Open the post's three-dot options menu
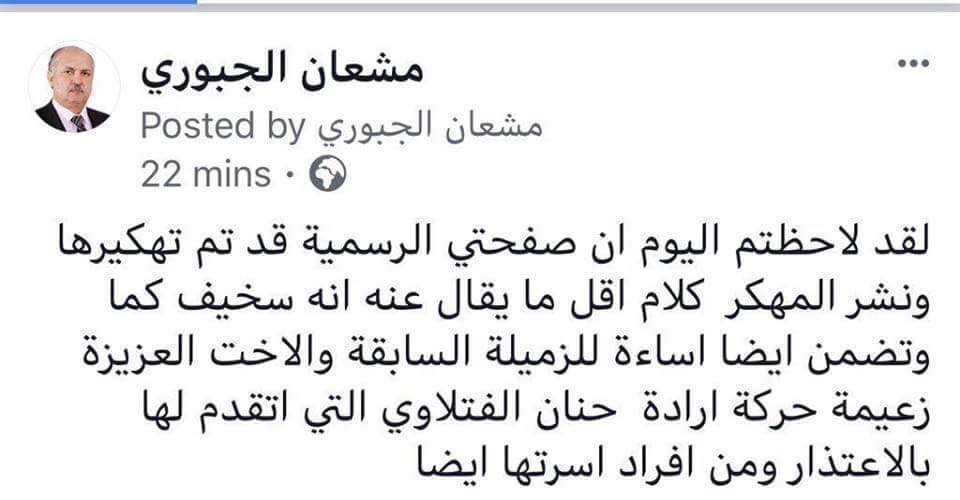The height and width of the screenshot is (500, 960). 913,65
